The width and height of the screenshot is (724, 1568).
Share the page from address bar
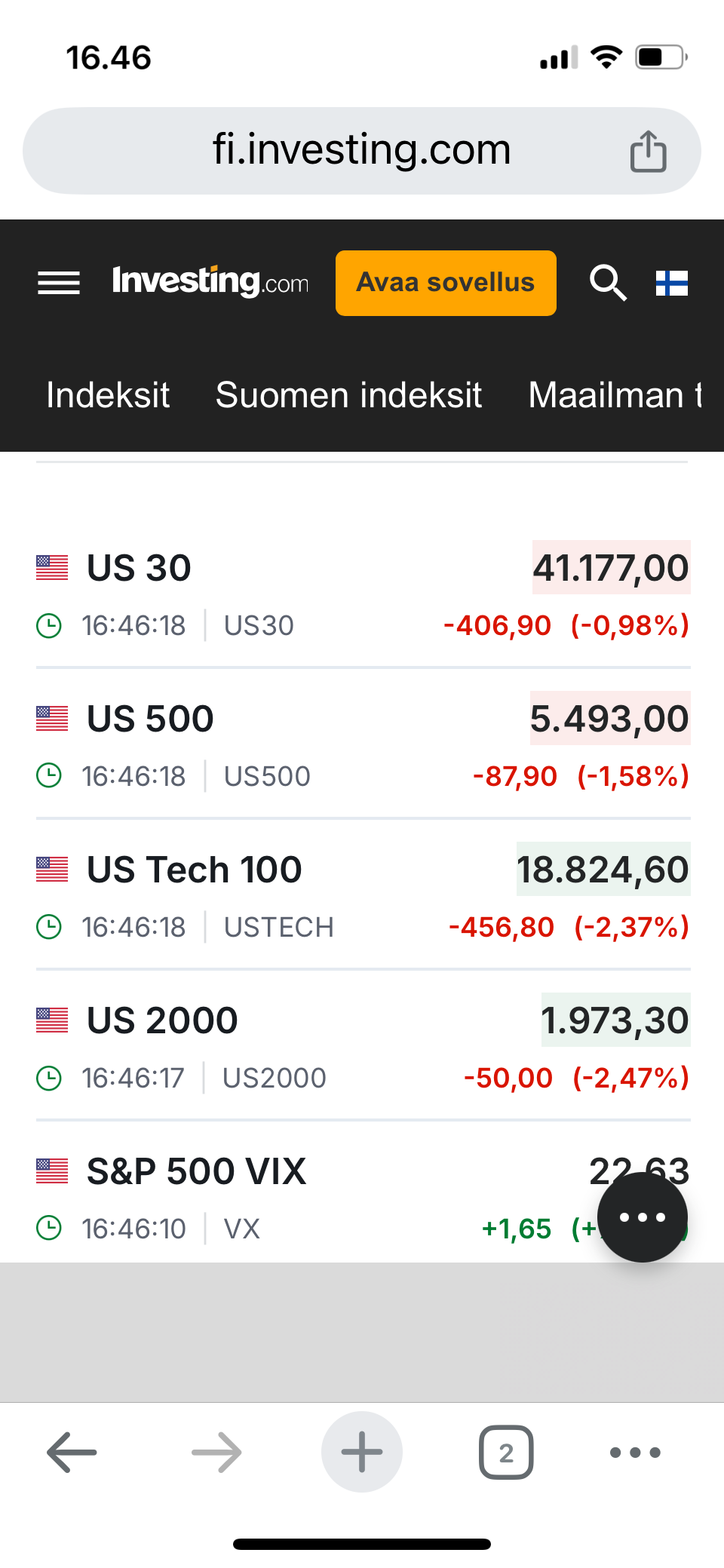click(649, 151)
